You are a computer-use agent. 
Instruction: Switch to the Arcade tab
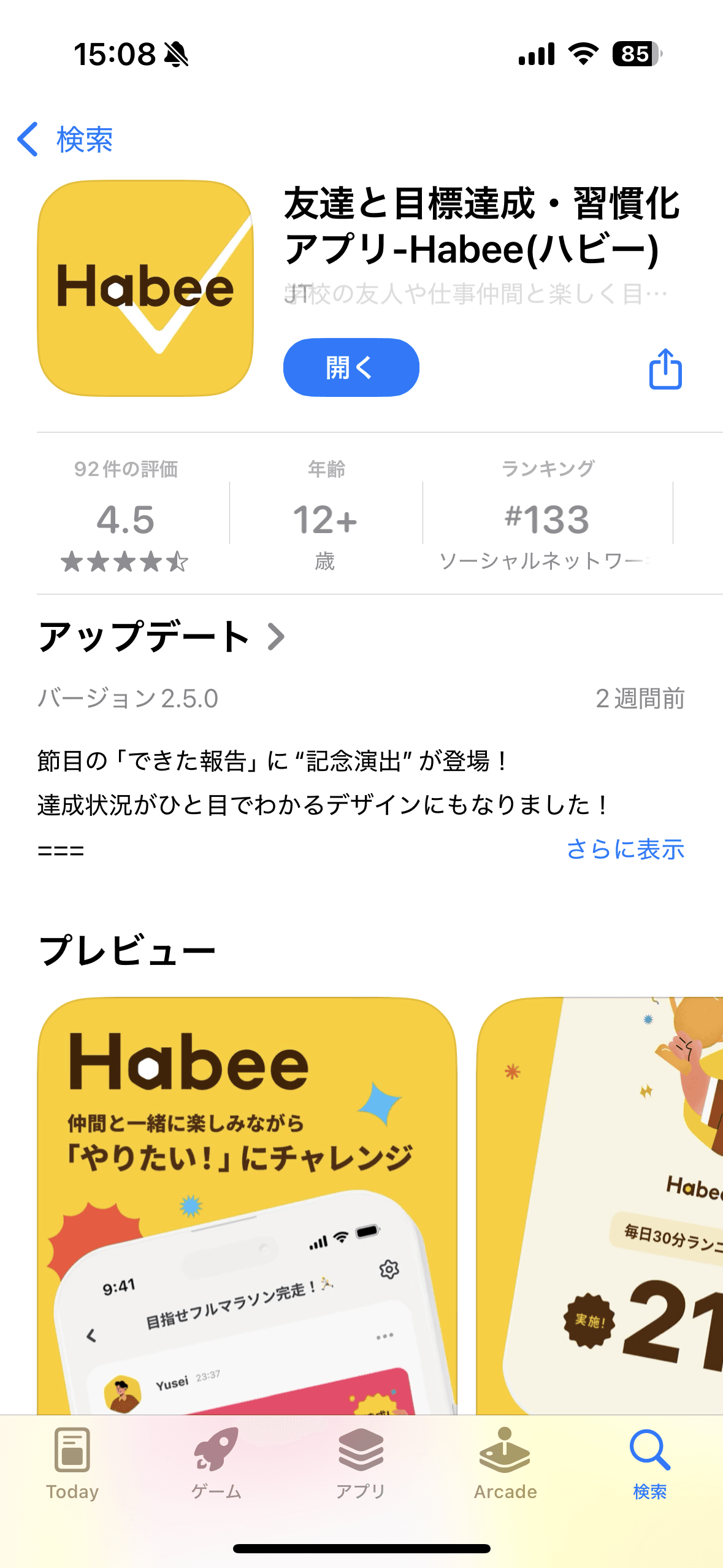[505, 1463]
